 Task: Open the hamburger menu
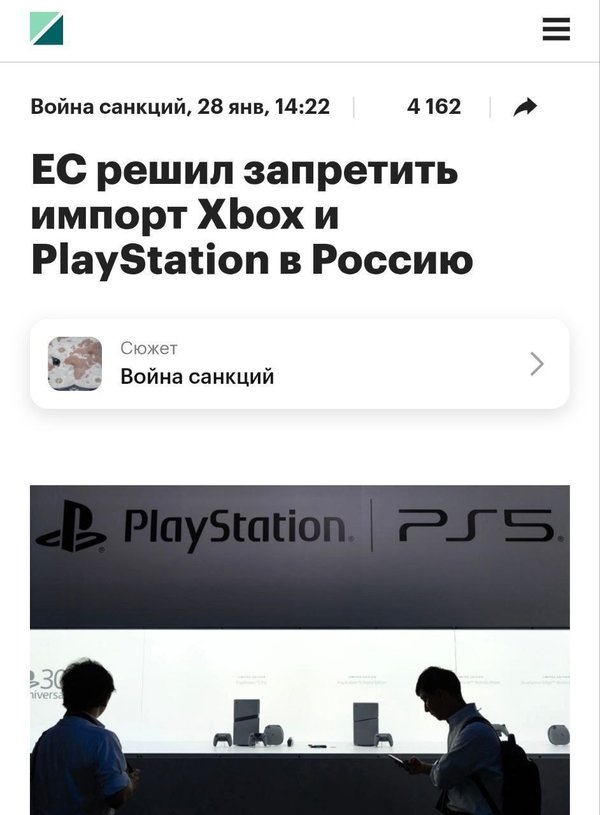click(x=556, y=30)
